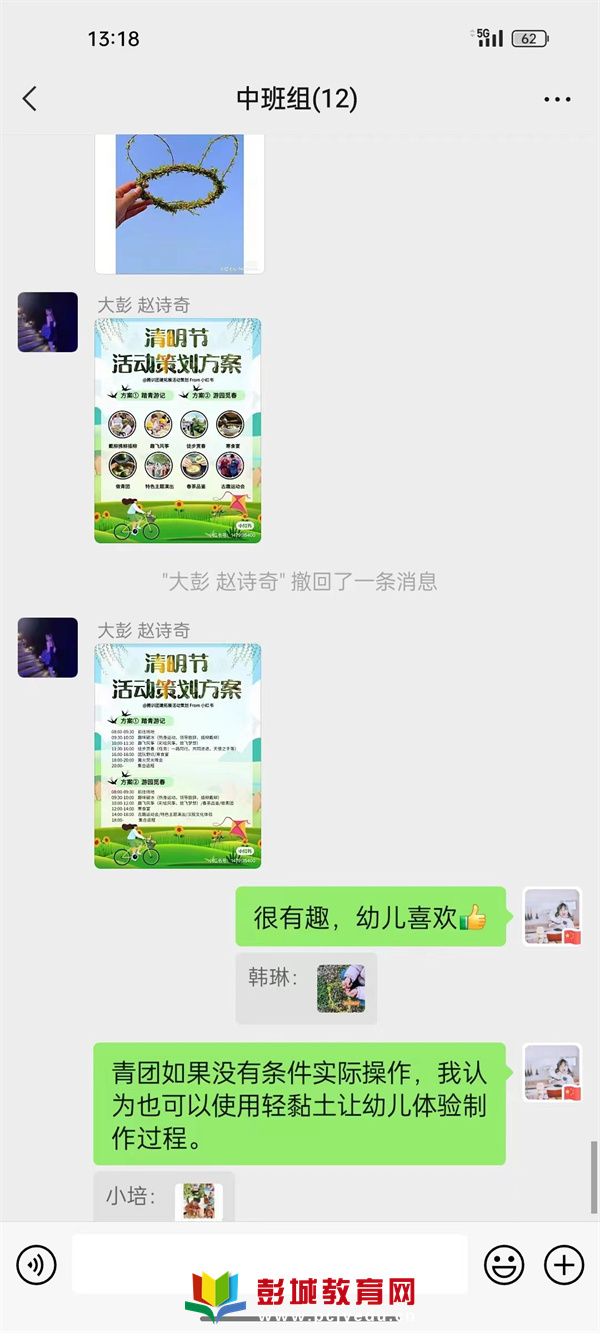
Task: Open the plus attachments menu
Action: tap(563, 1265)
